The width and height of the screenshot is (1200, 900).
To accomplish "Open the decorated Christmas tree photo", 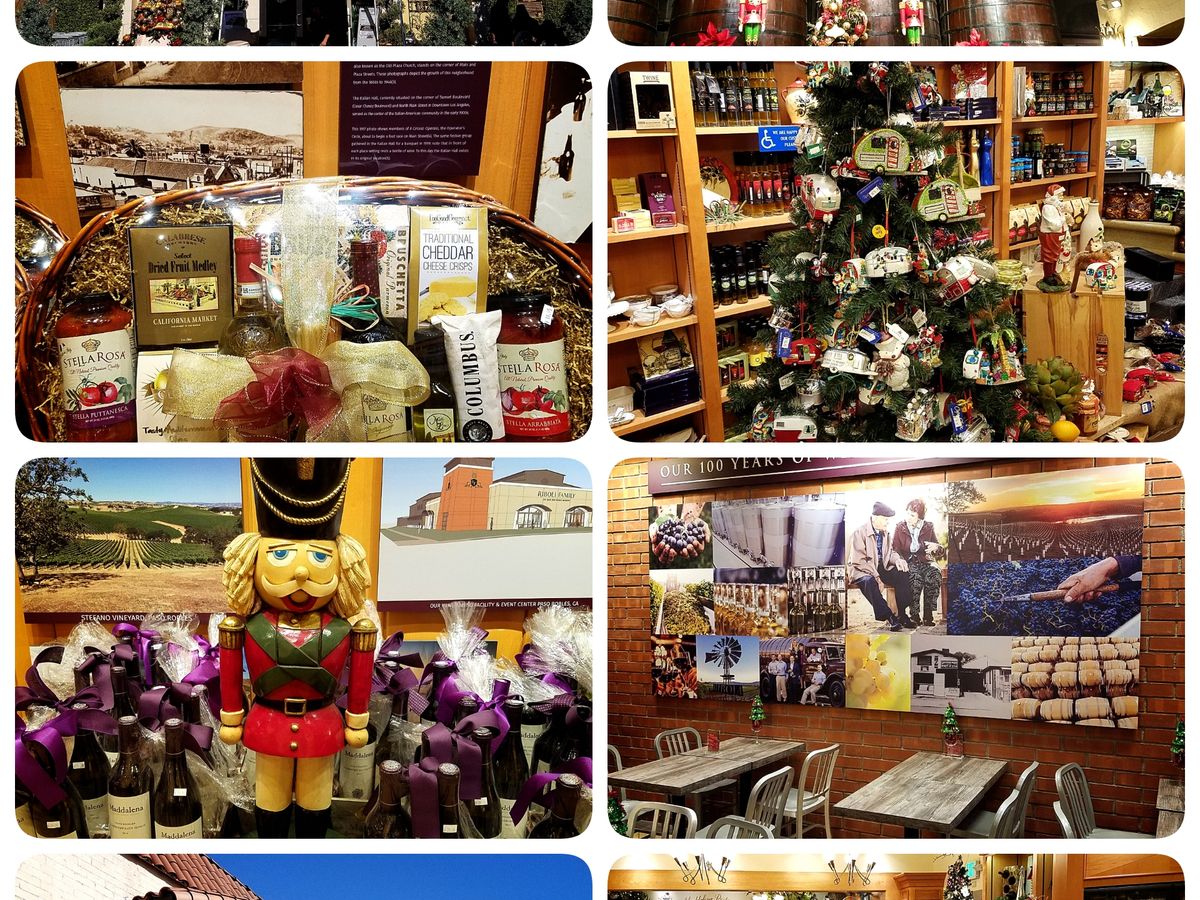I will tap(895, 251).
